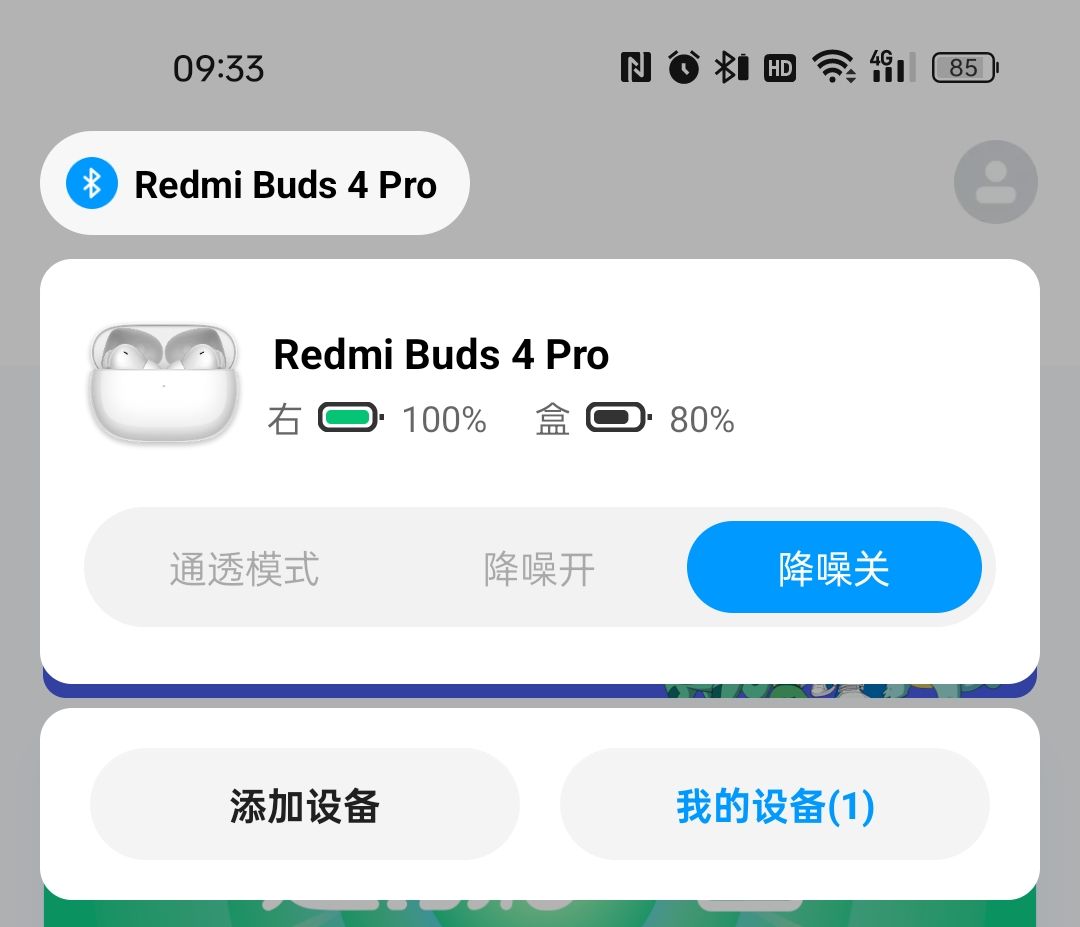Image resolution: width=1080 pixels, height=927 pixels.
Task: Choose the 降噪关 noise cancellation off option
Action: tap(833, 569)
